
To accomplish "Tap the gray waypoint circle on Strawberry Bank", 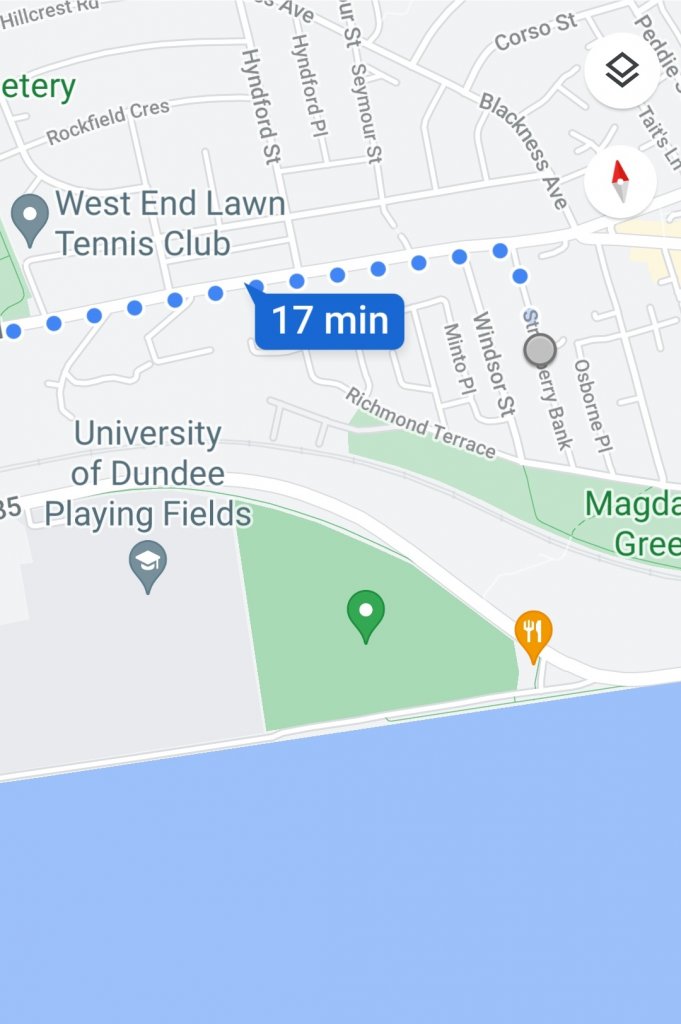I will (x=540, y=350).
